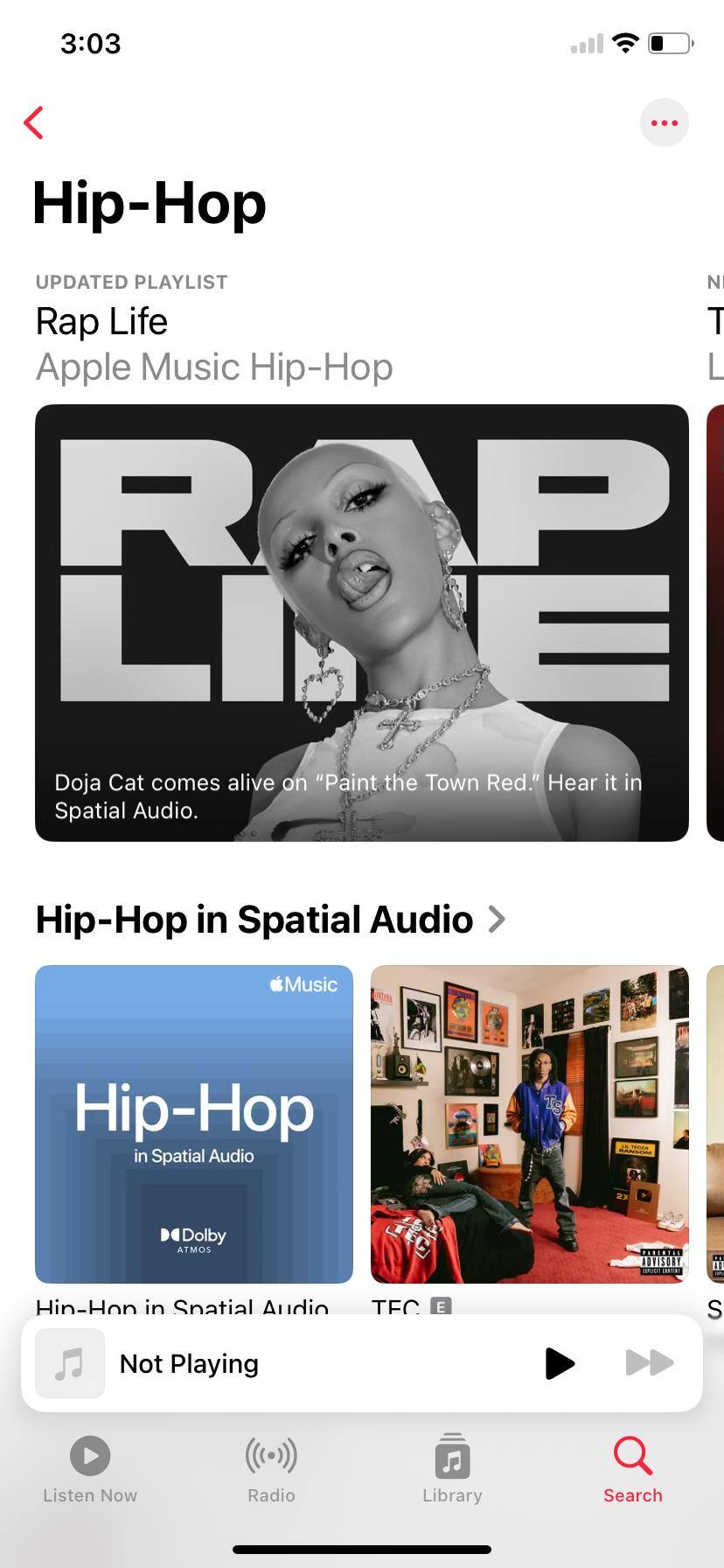Switch to the Listen Now tab
Image resolution: width=724 pixels, height=1568 pixels.
click(x=90, y=1469)
